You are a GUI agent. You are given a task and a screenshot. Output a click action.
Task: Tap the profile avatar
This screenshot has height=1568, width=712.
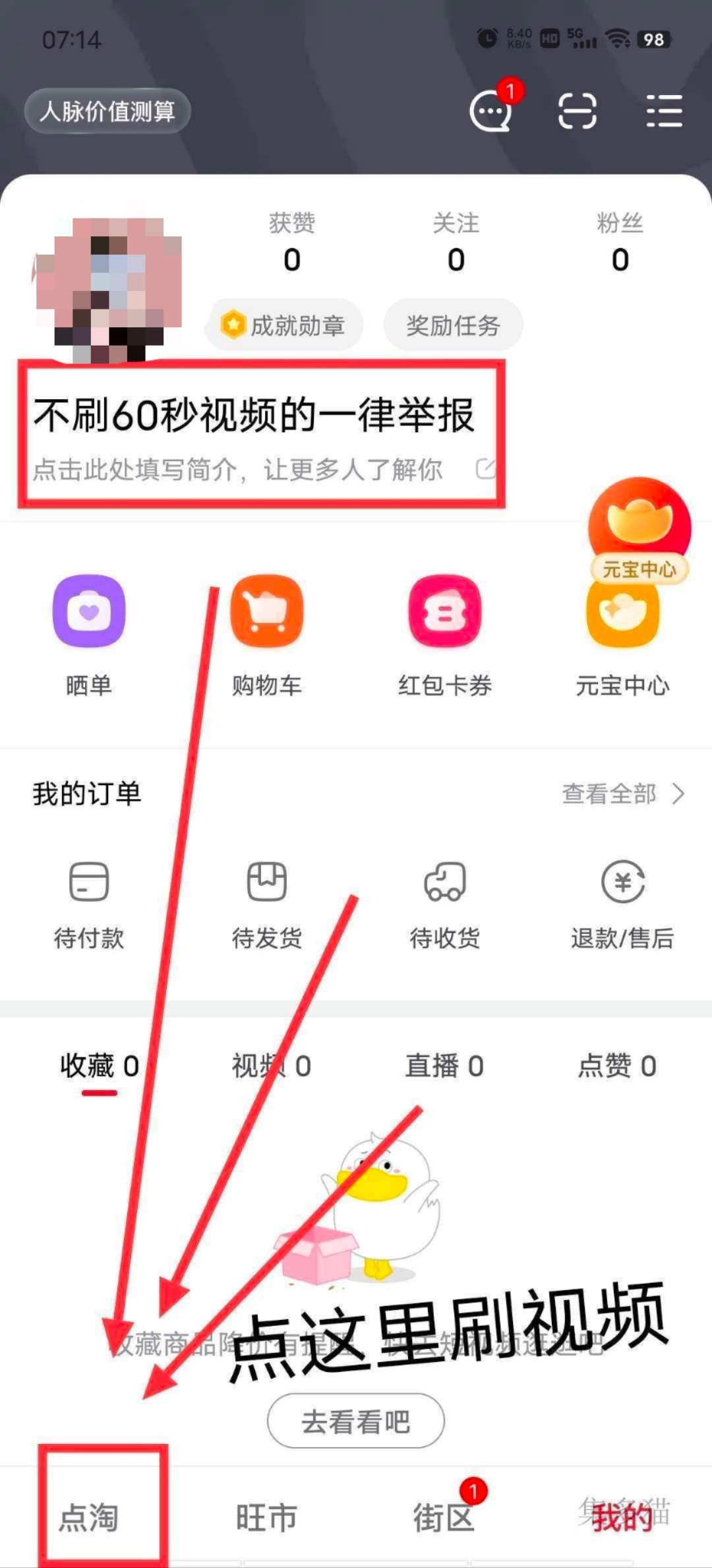pos(109,290)
